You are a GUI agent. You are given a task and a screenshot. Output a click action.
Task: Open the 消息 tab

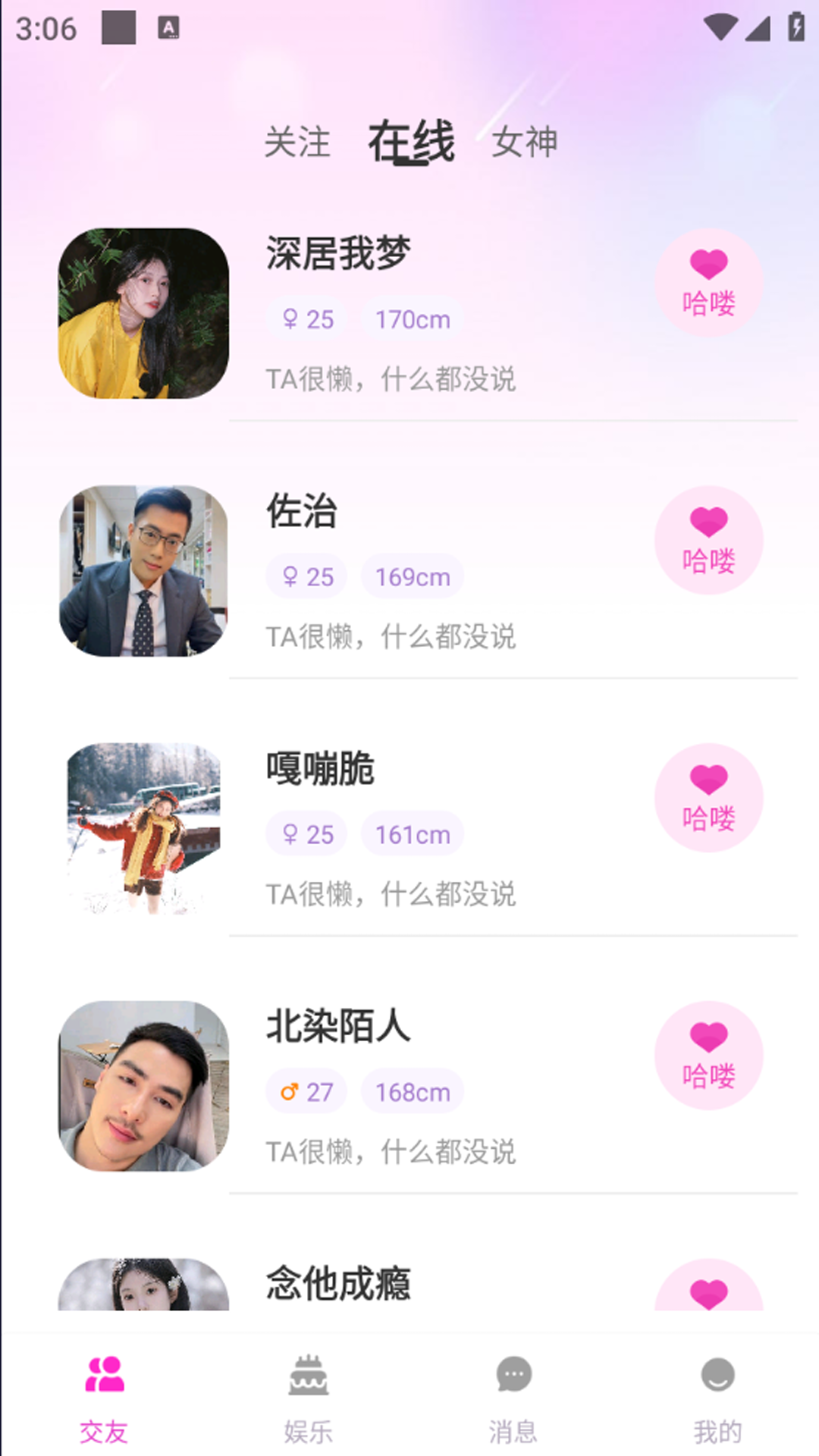(x=513, y=1399)
